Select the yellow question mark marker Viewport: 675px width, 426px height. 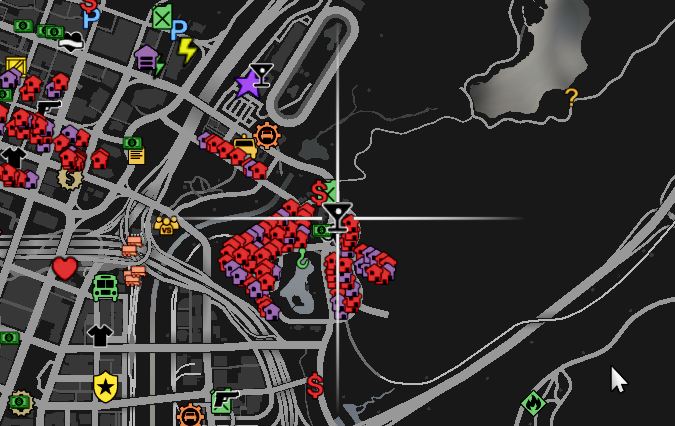coord(571,97)
